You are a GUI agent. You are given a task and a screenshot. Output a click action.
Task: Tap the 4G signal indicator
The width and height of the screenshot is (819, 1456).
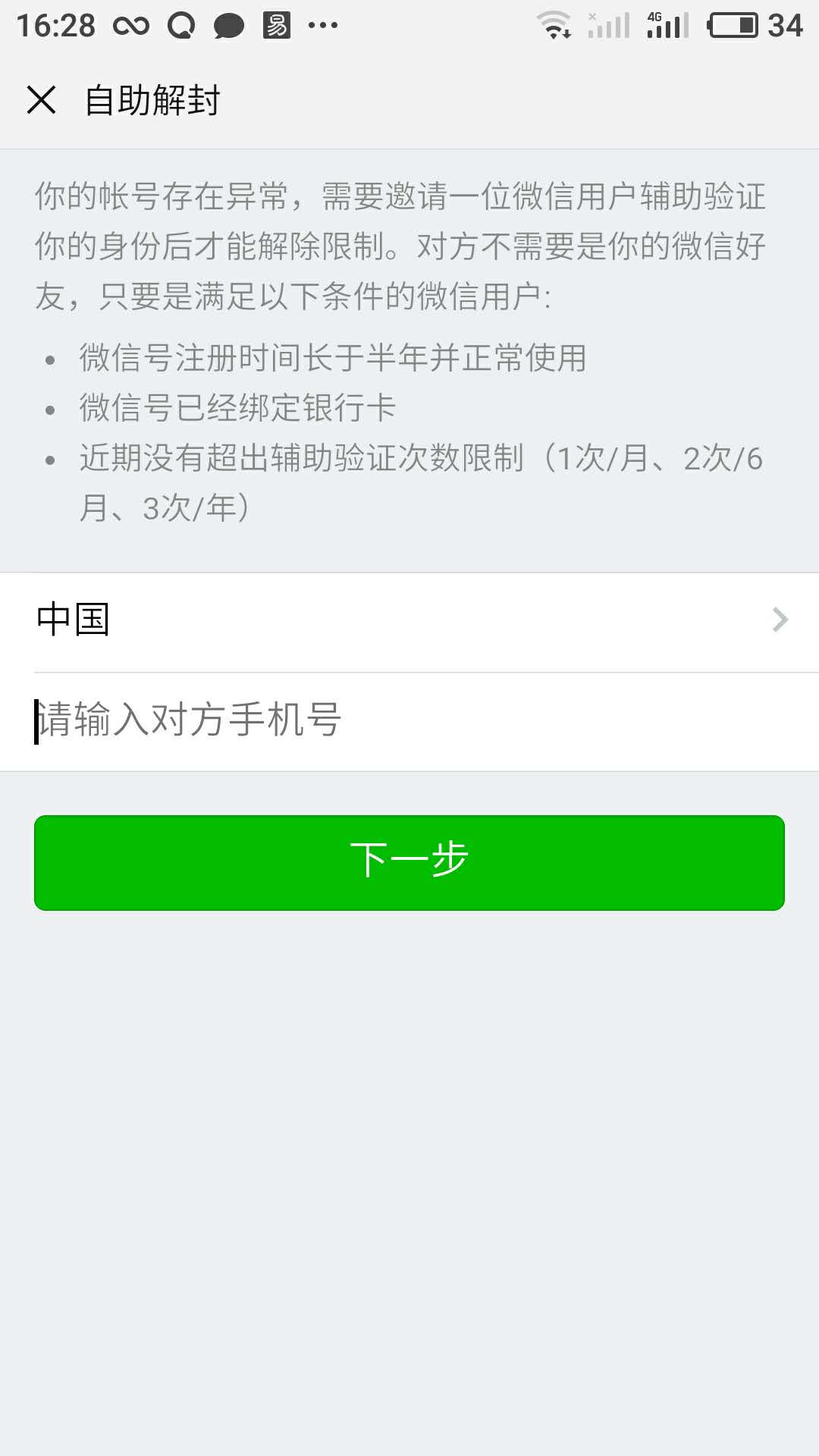tap(666, 25)
